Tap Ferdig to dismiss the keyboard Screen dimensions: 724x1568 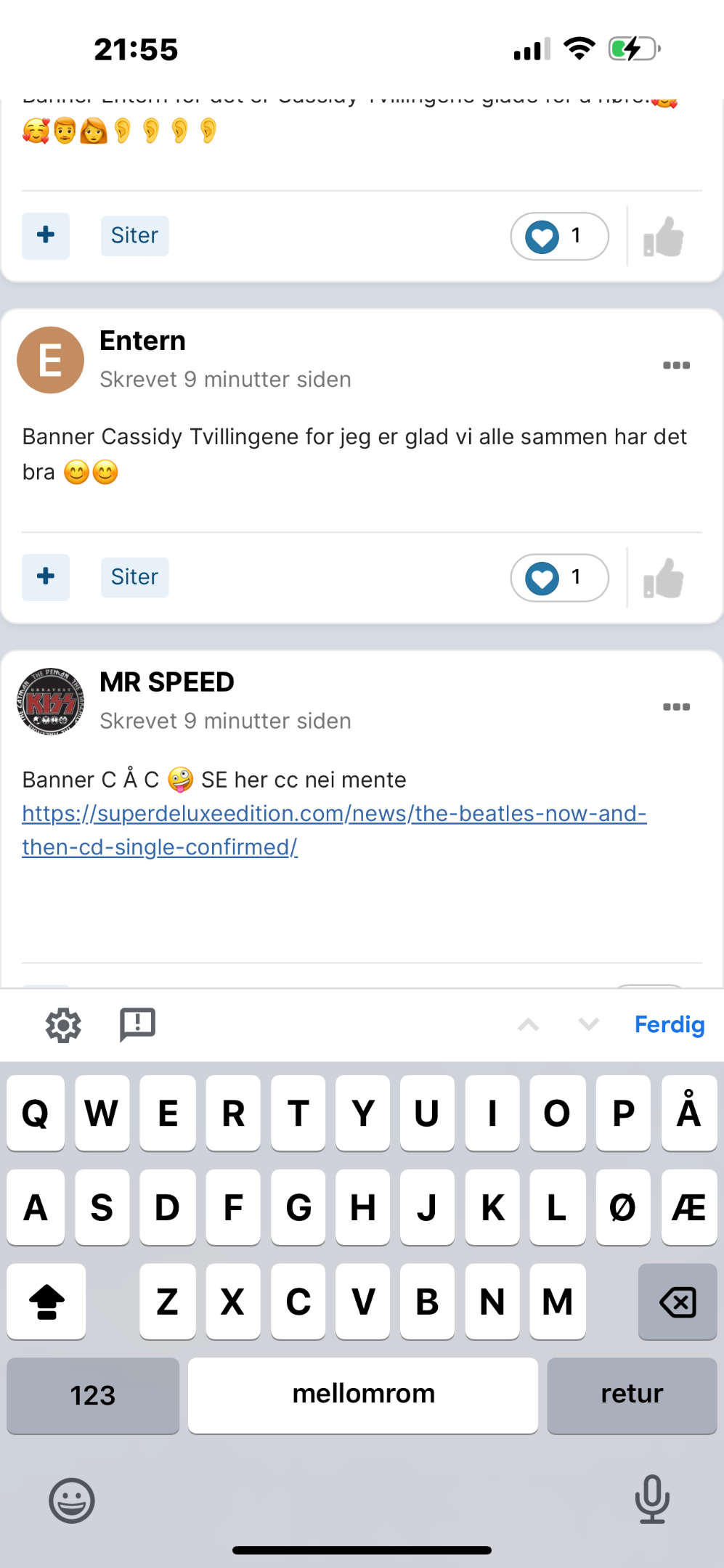[x=669, y=1024]
